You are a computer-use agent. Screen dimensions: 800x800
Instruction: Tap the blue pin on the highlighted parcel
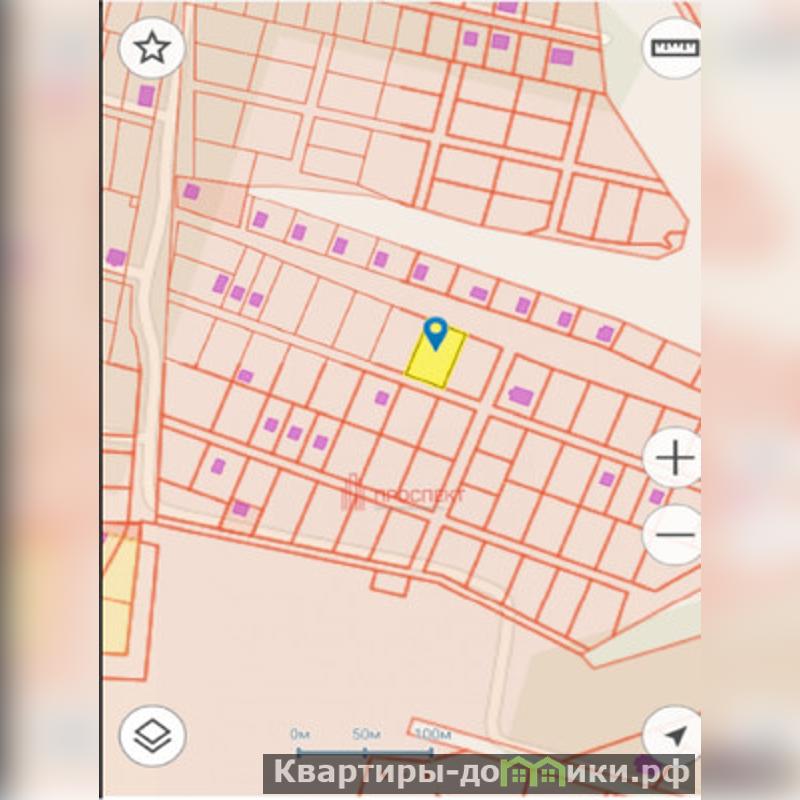coord(436,331)
